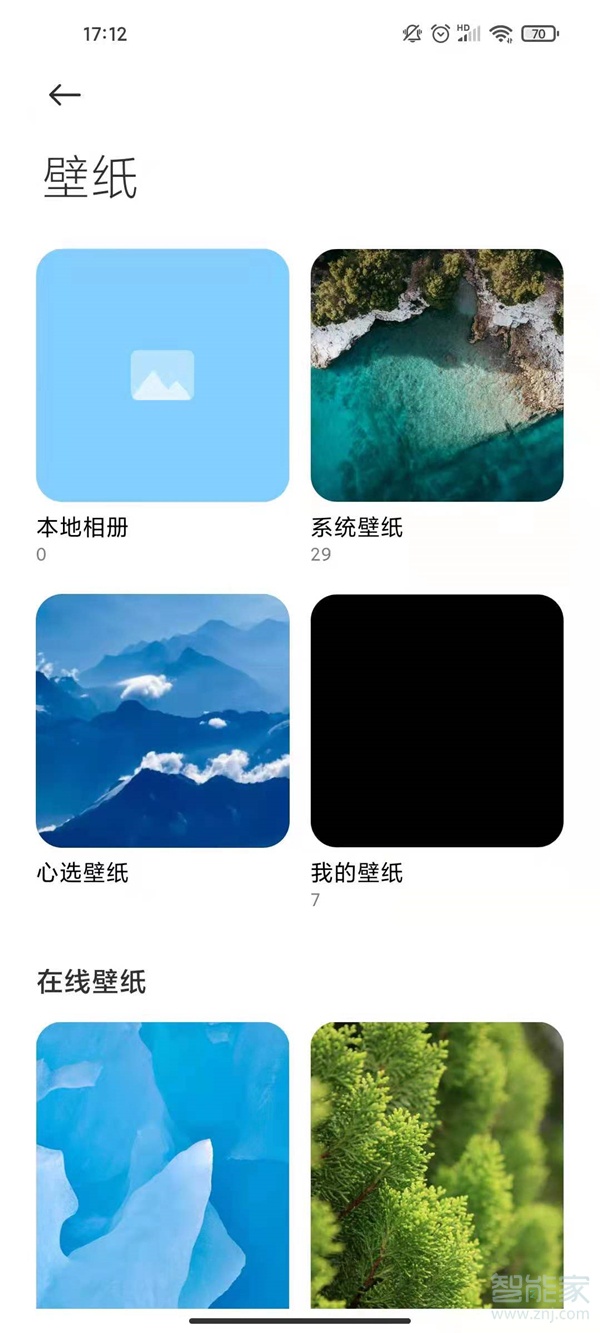Image resolution: width=600 pixels, height=1333 pixels.
Task: Open the 心选壁纸 mountain wallpaper tile
Action: 162,720
